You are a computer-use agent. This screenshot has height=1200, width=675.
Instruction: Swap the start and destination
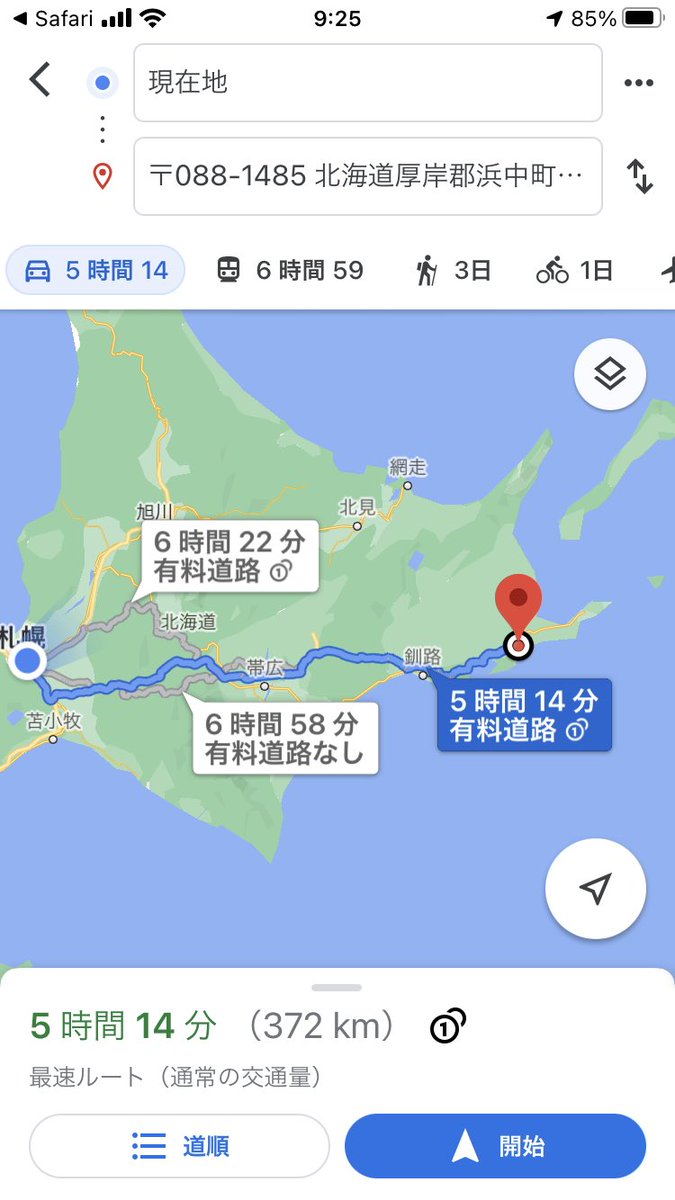pos(639,177)
